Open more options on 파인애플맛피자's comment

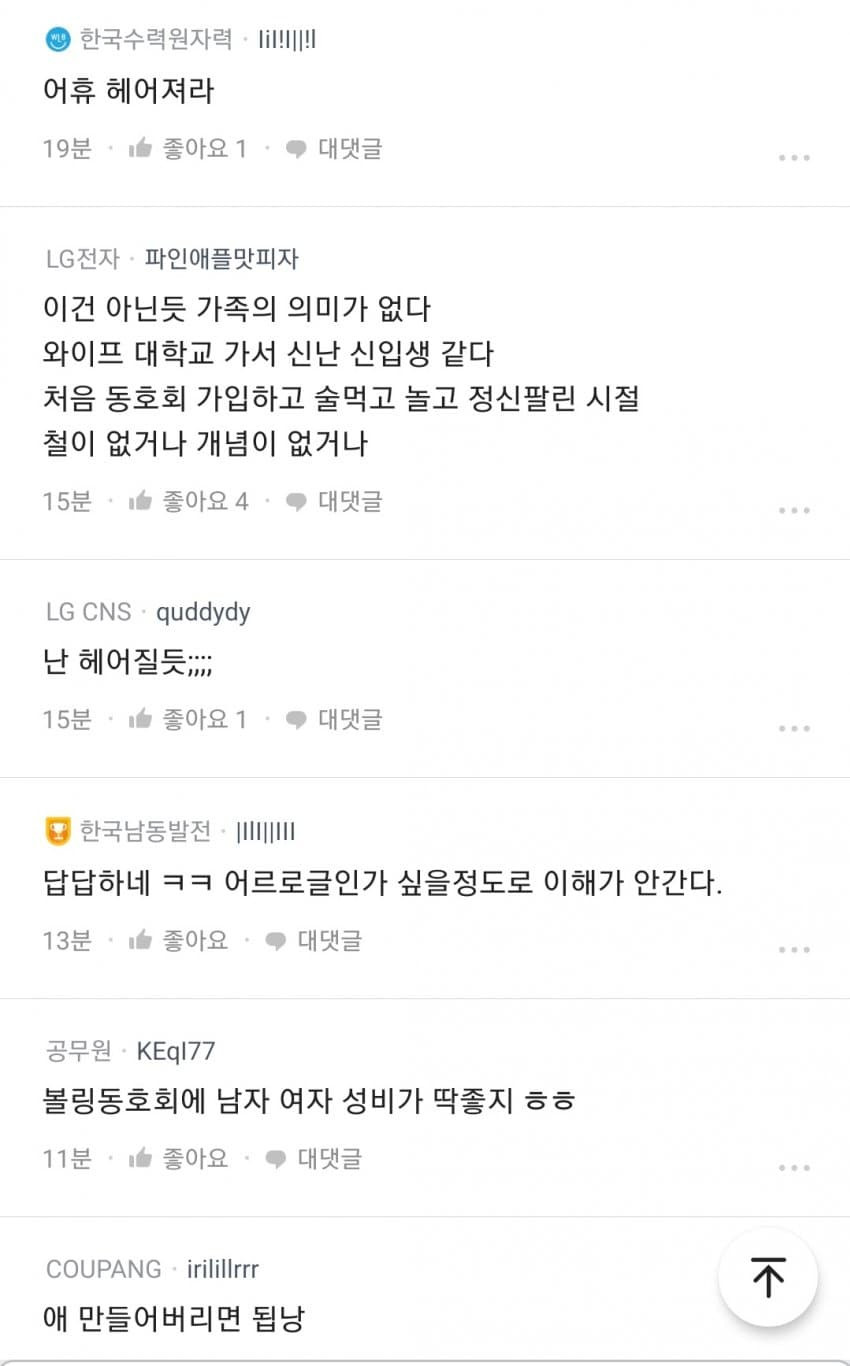point(793,510)
